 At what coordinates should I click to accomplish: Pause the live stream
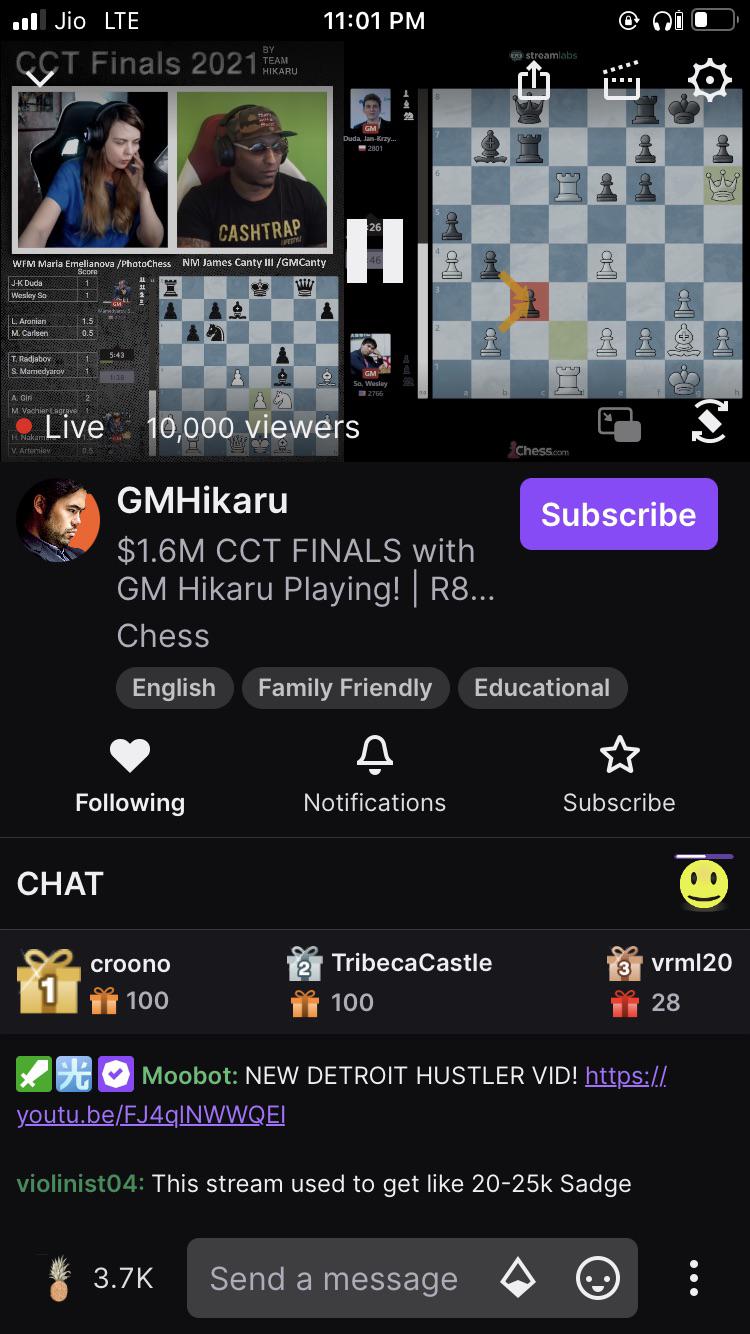[x=375, y=250]
